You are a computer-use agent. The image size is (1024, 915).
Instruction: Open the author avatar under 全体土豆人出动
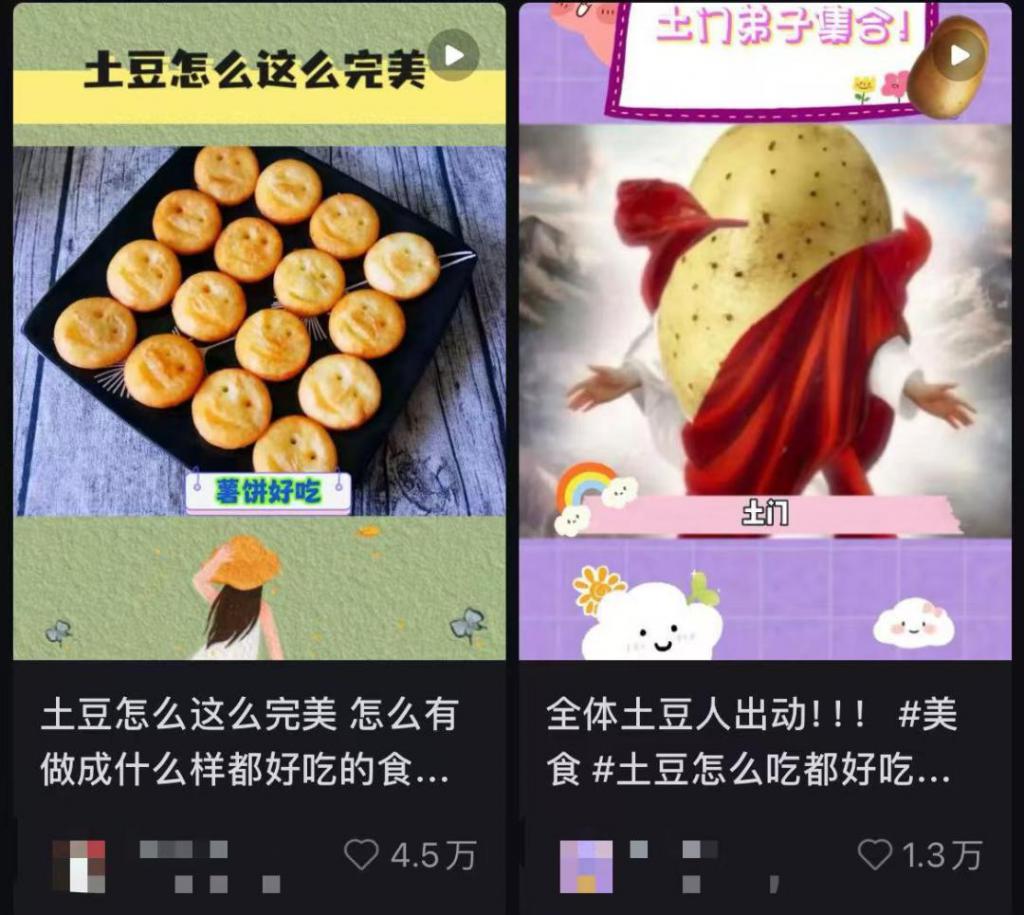coord(584,865)
